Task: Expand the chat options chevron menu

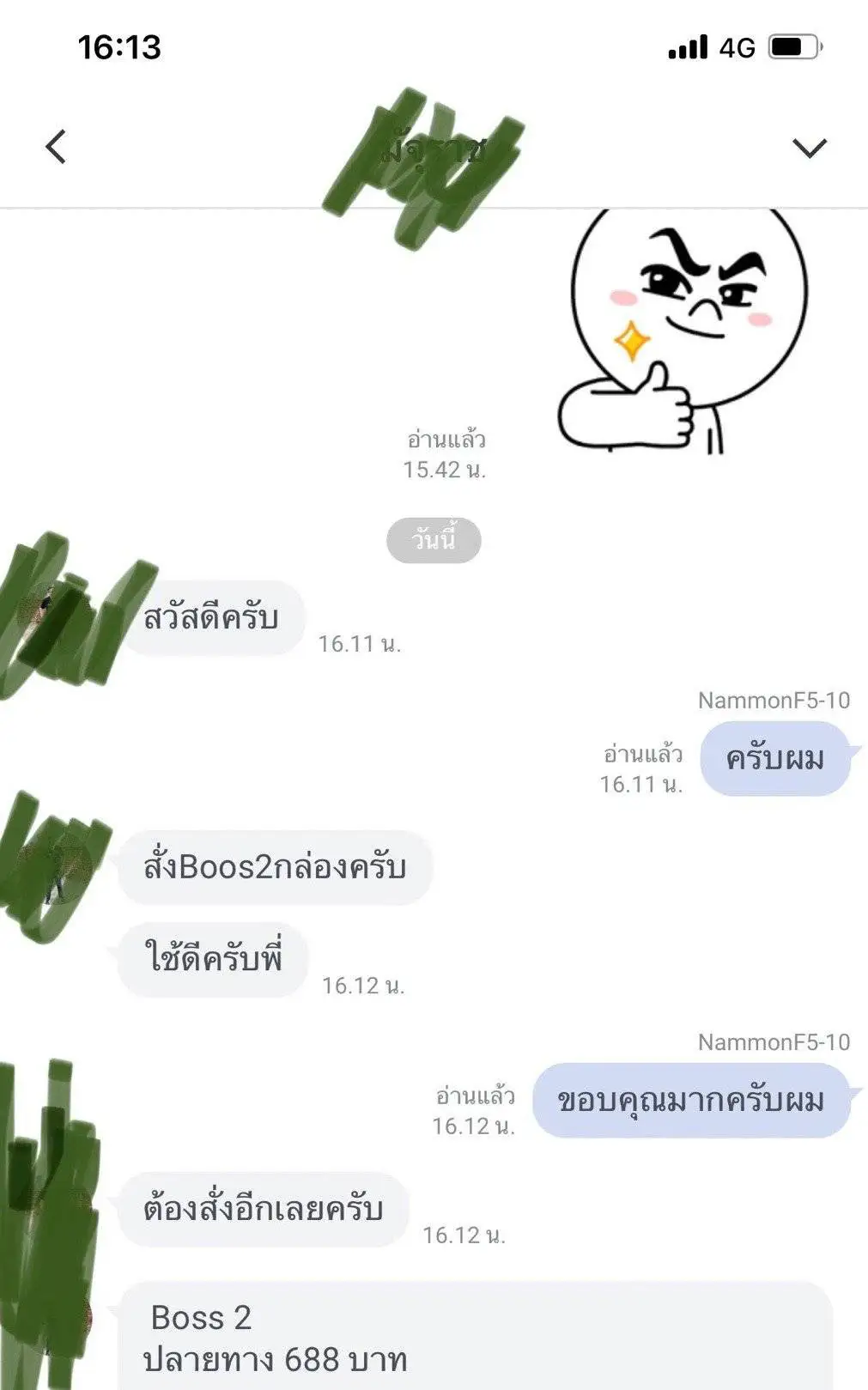Action: (809, 148)
